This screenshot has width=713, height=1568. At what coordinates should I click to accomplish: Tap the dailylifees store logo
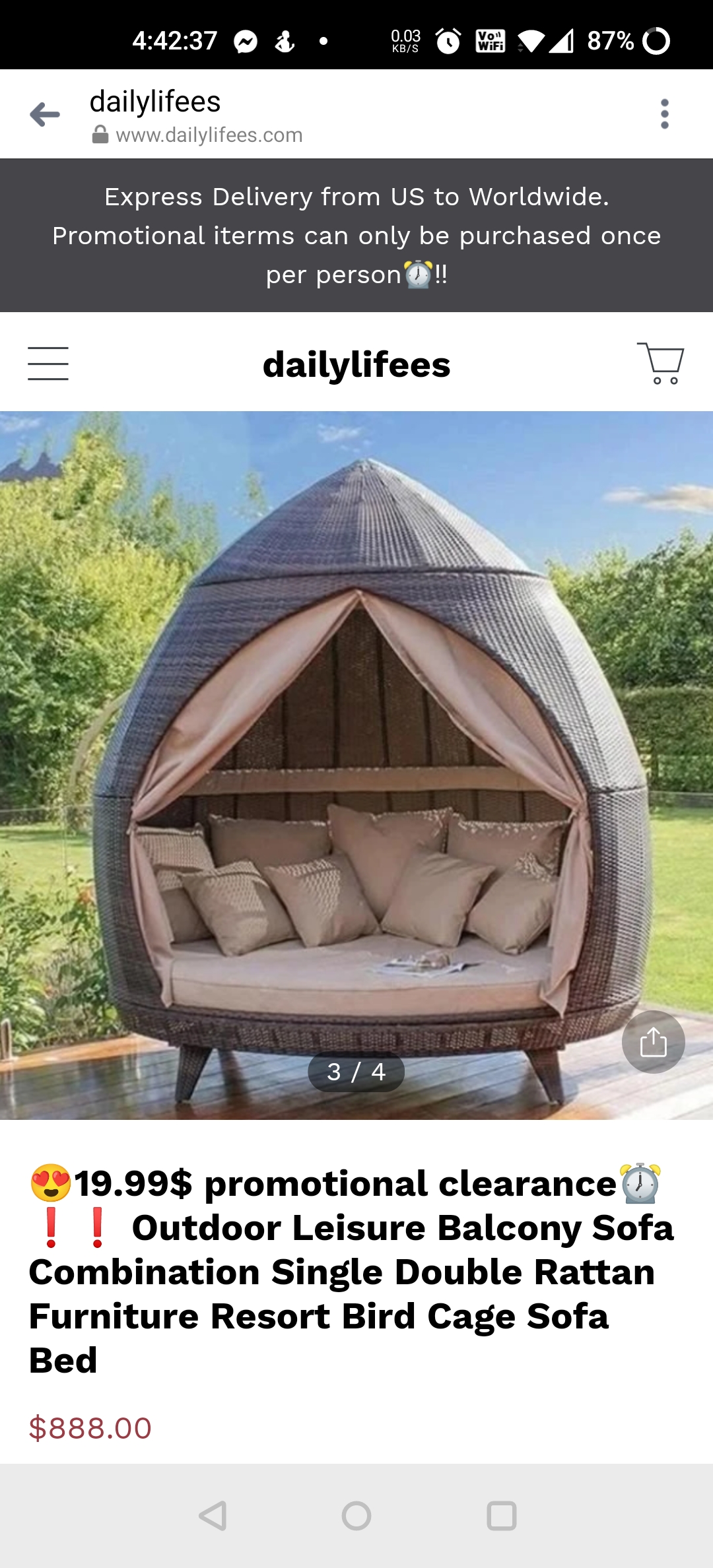[356, 365]
